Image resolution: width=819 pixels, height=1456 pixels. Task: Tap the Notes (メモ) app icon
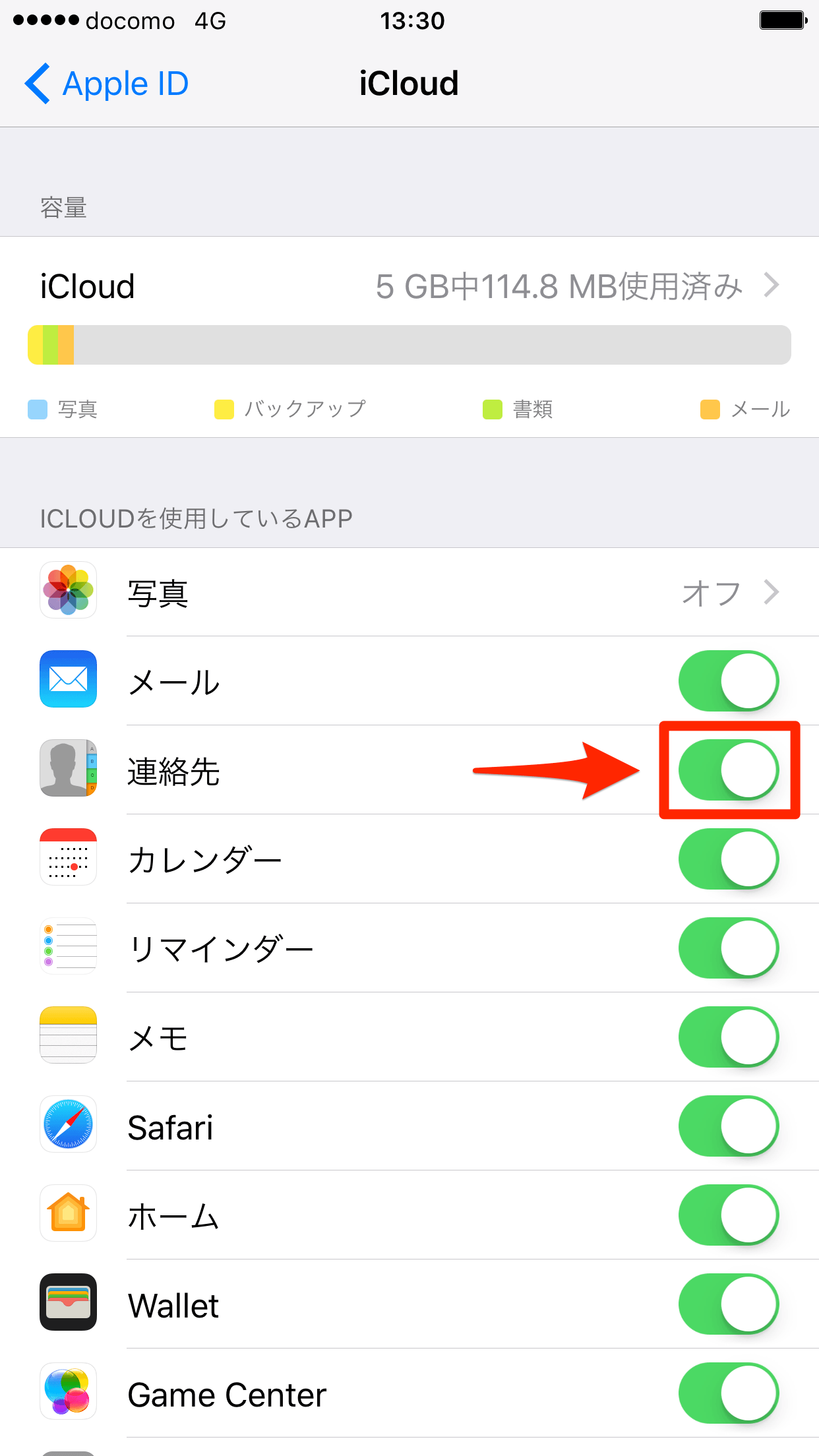[x=68, y=1036]
